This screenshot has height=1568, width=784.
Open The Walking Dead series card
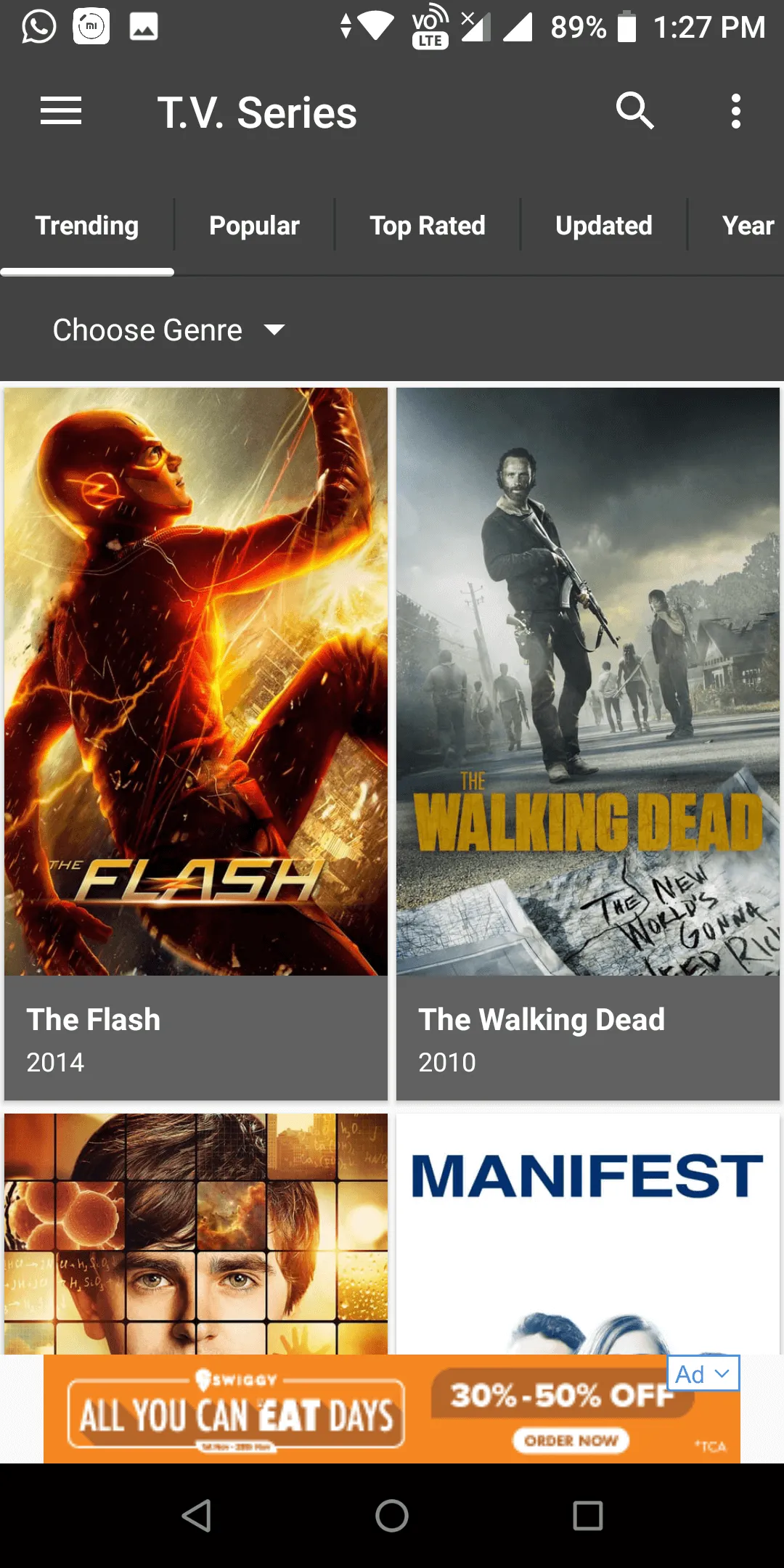(x=588, y=744)
